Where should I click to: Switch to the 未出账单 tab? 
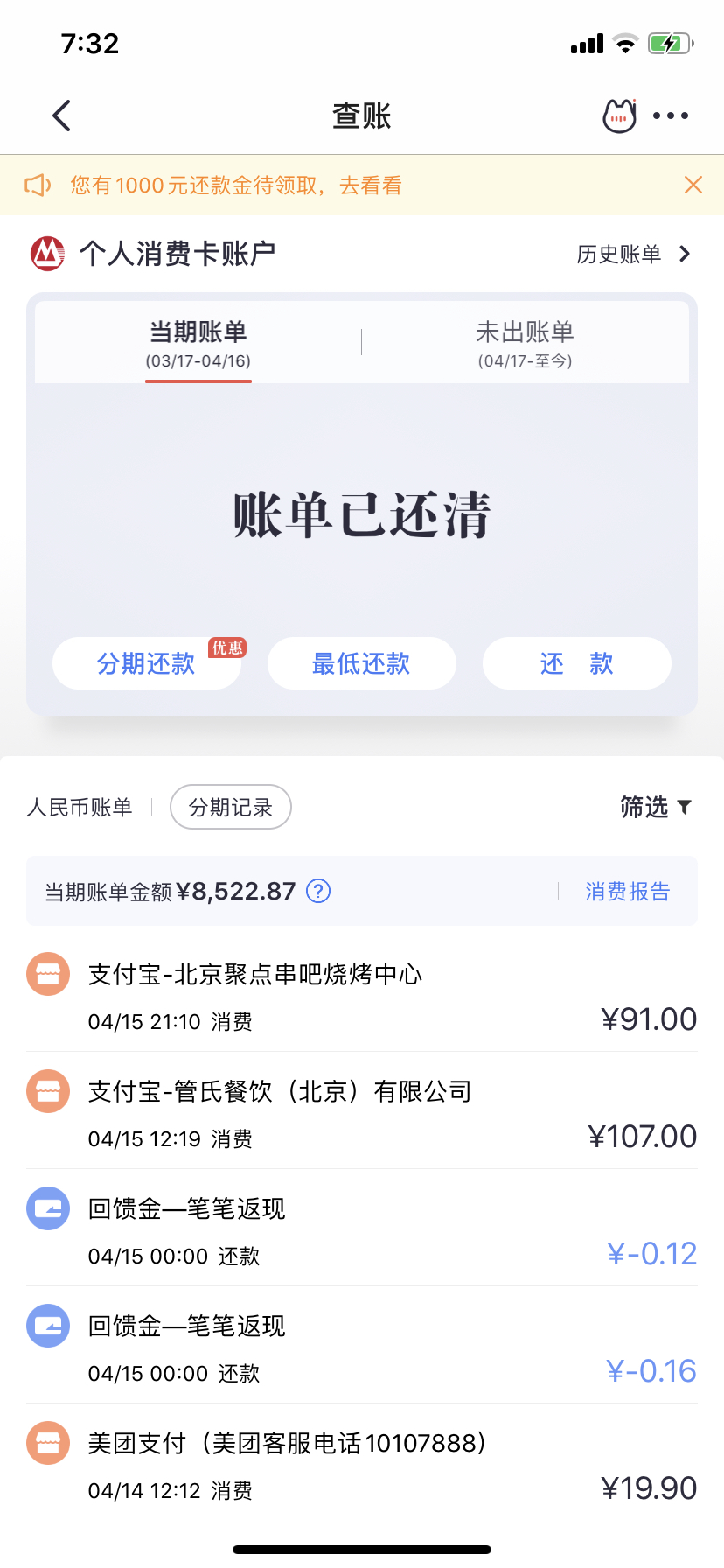click(525, 343)
